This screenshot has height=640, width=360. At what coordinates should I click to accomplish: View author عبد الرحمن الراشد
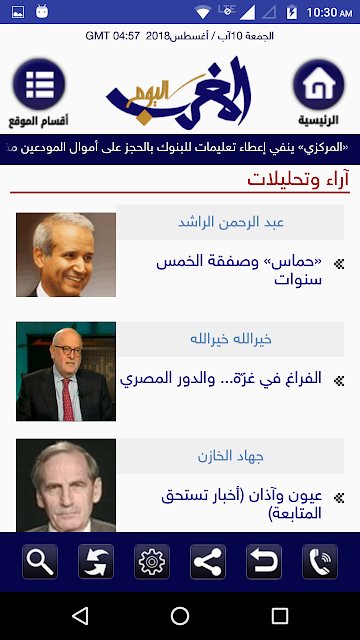(x=231, y=222)
